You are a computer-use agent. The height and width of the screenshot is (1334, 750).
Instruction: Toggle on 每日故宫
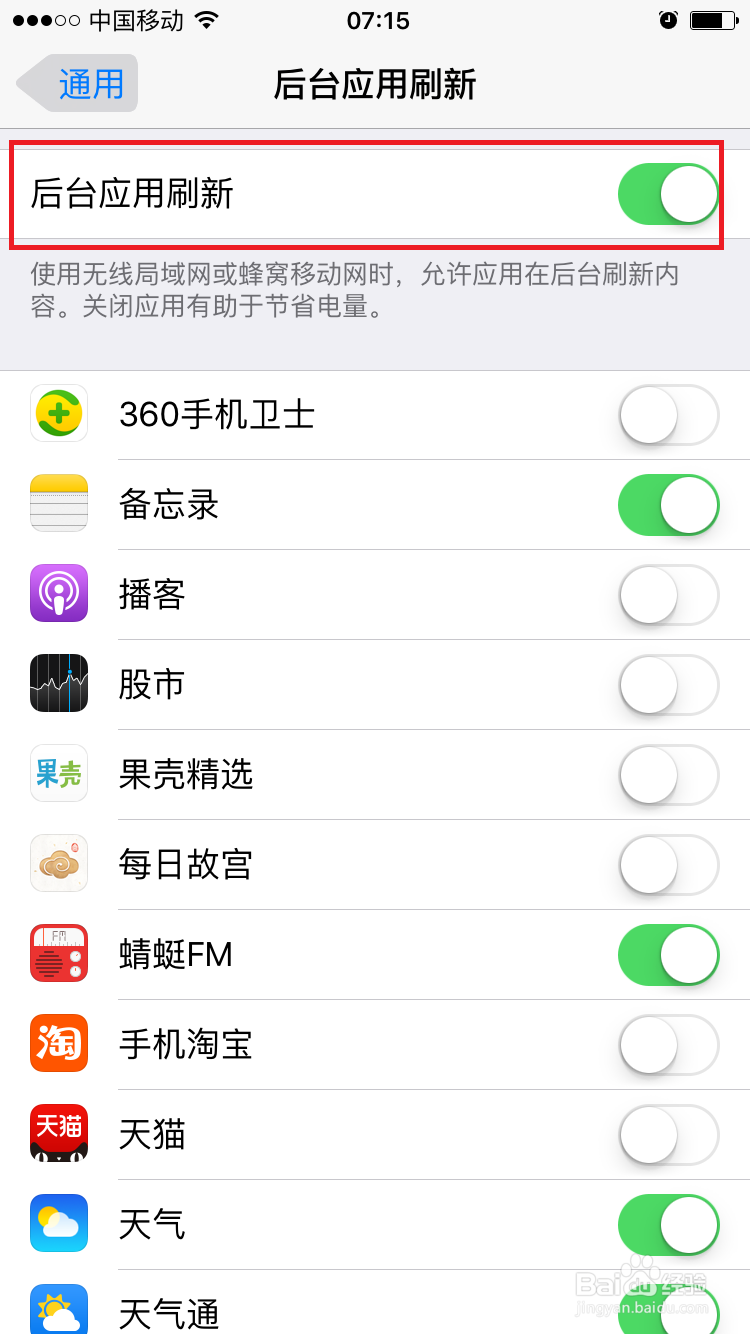[x=668, y=865]
